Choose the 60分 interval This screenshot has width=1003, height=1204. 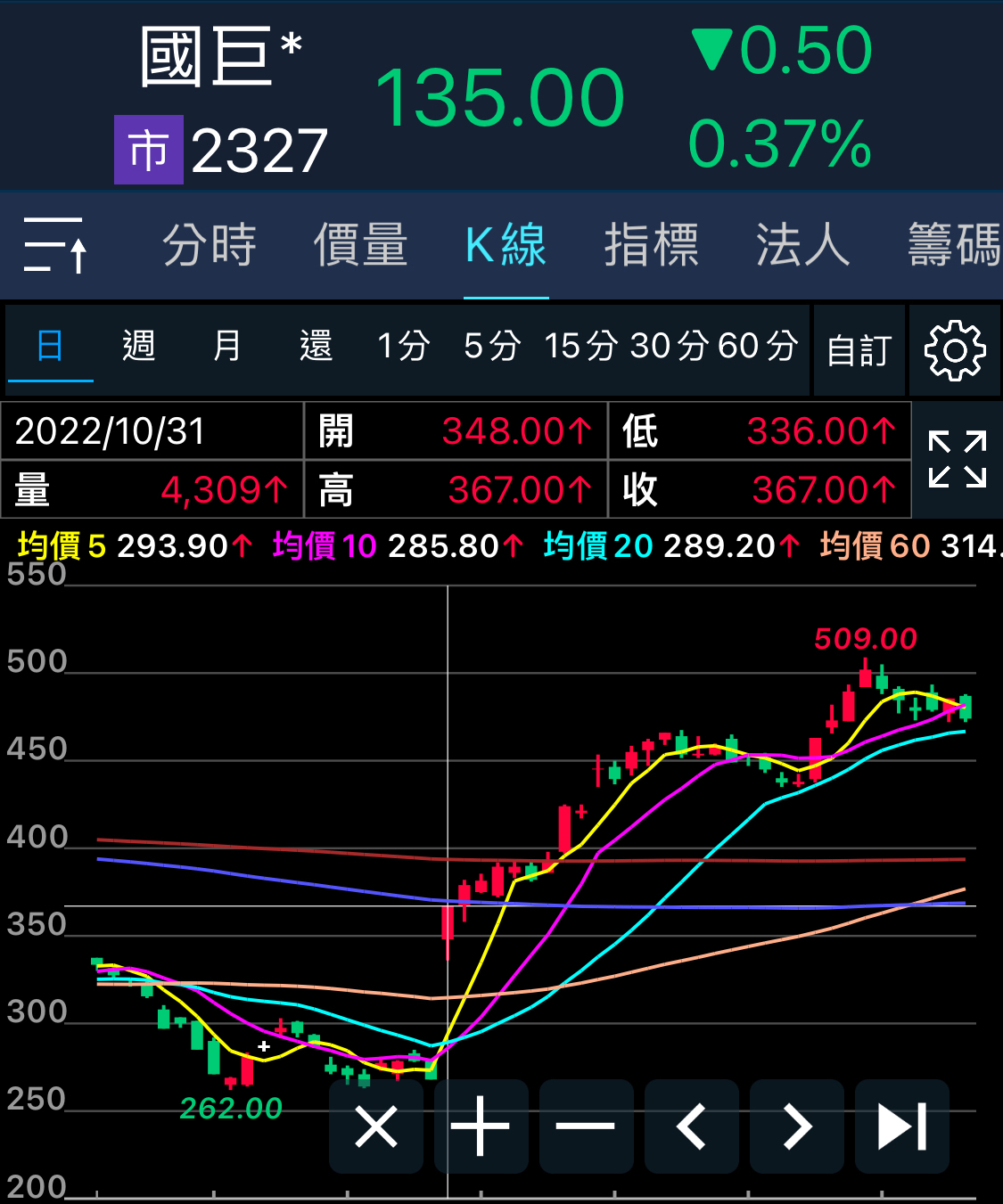click(x=758, y=345)
